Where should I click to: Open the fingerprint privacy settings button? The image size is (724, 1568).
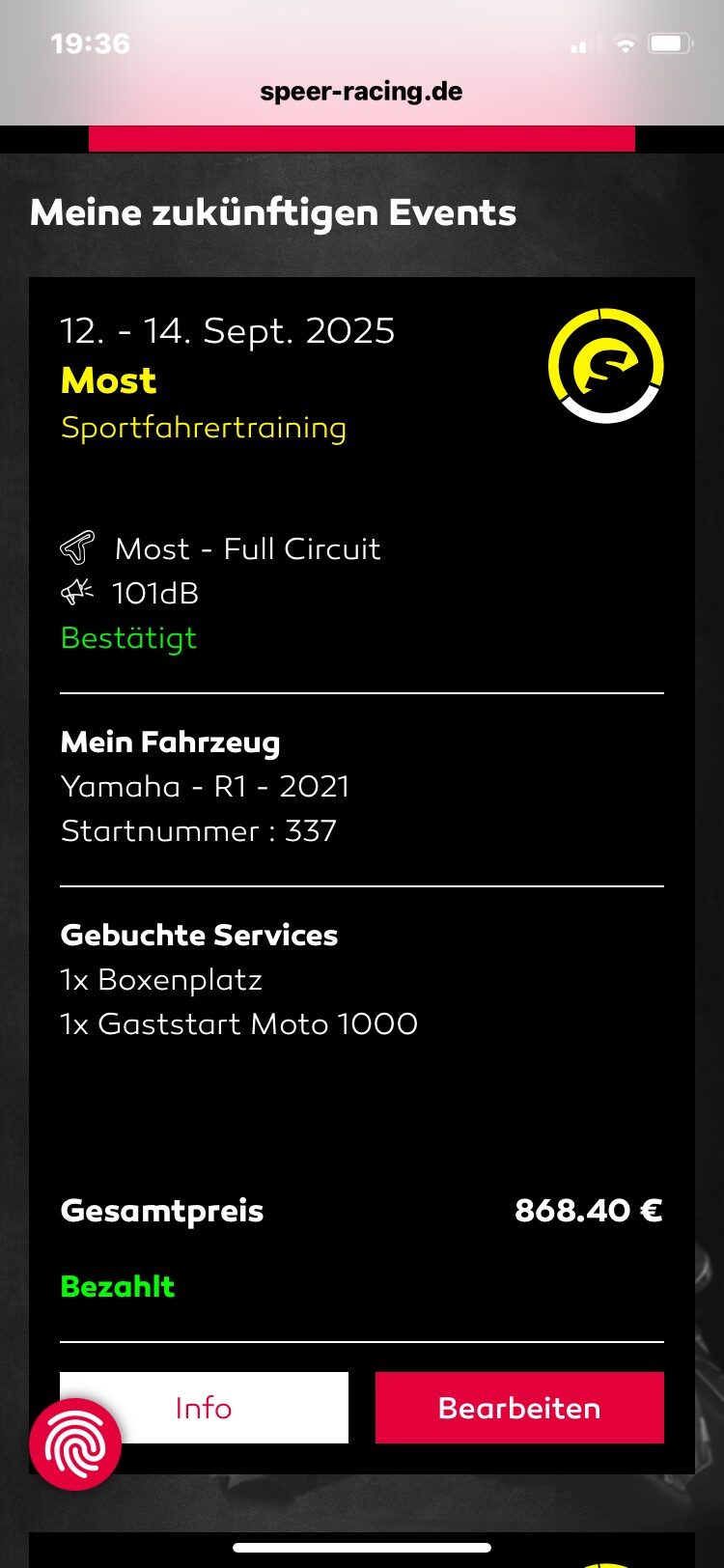[x=75, y=1444]
